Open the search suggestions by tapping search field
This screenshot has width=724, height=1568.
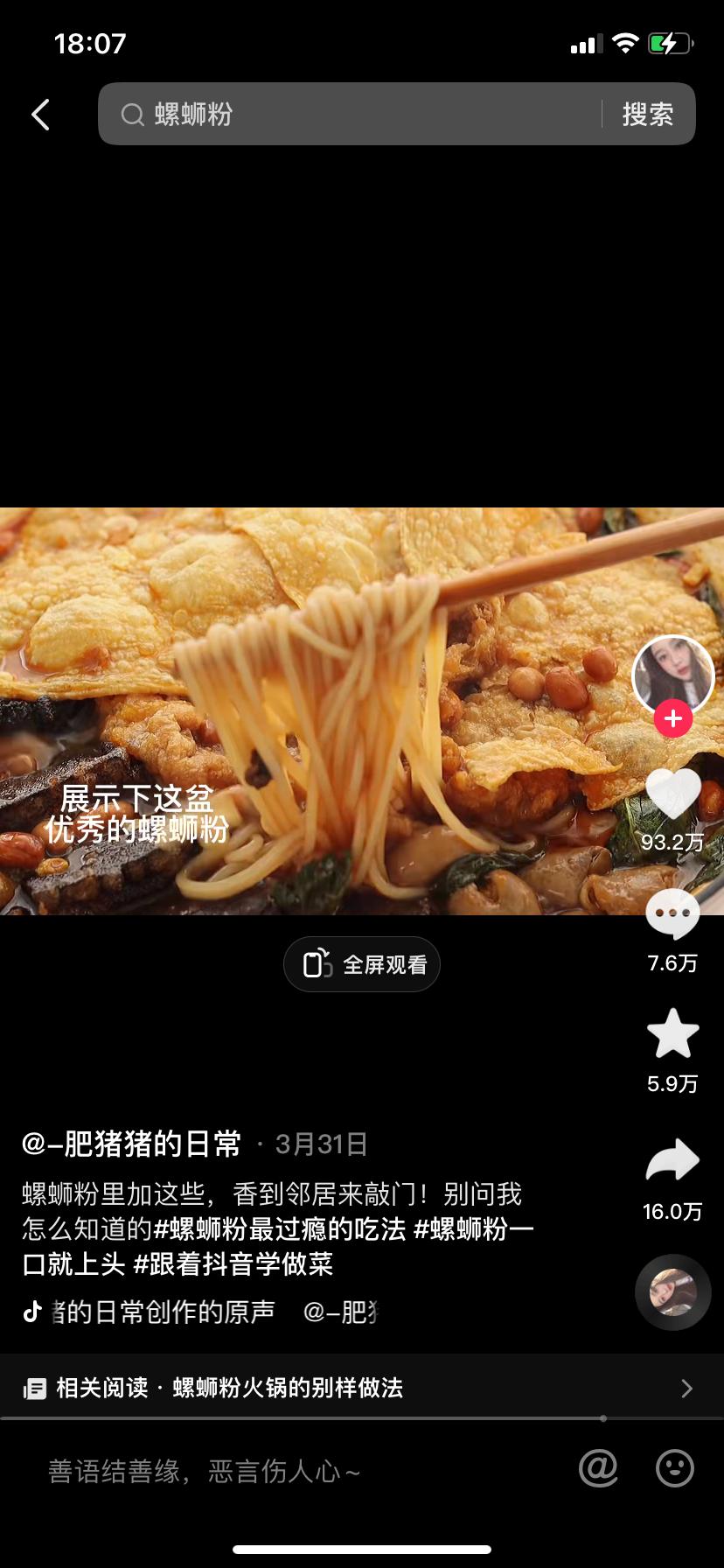point(350,114)
